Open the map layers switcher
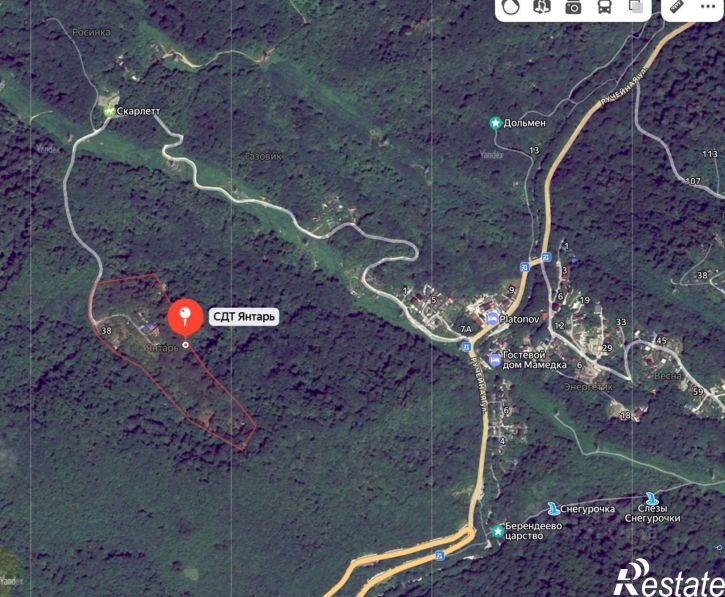725x597 pixels. 635,7
